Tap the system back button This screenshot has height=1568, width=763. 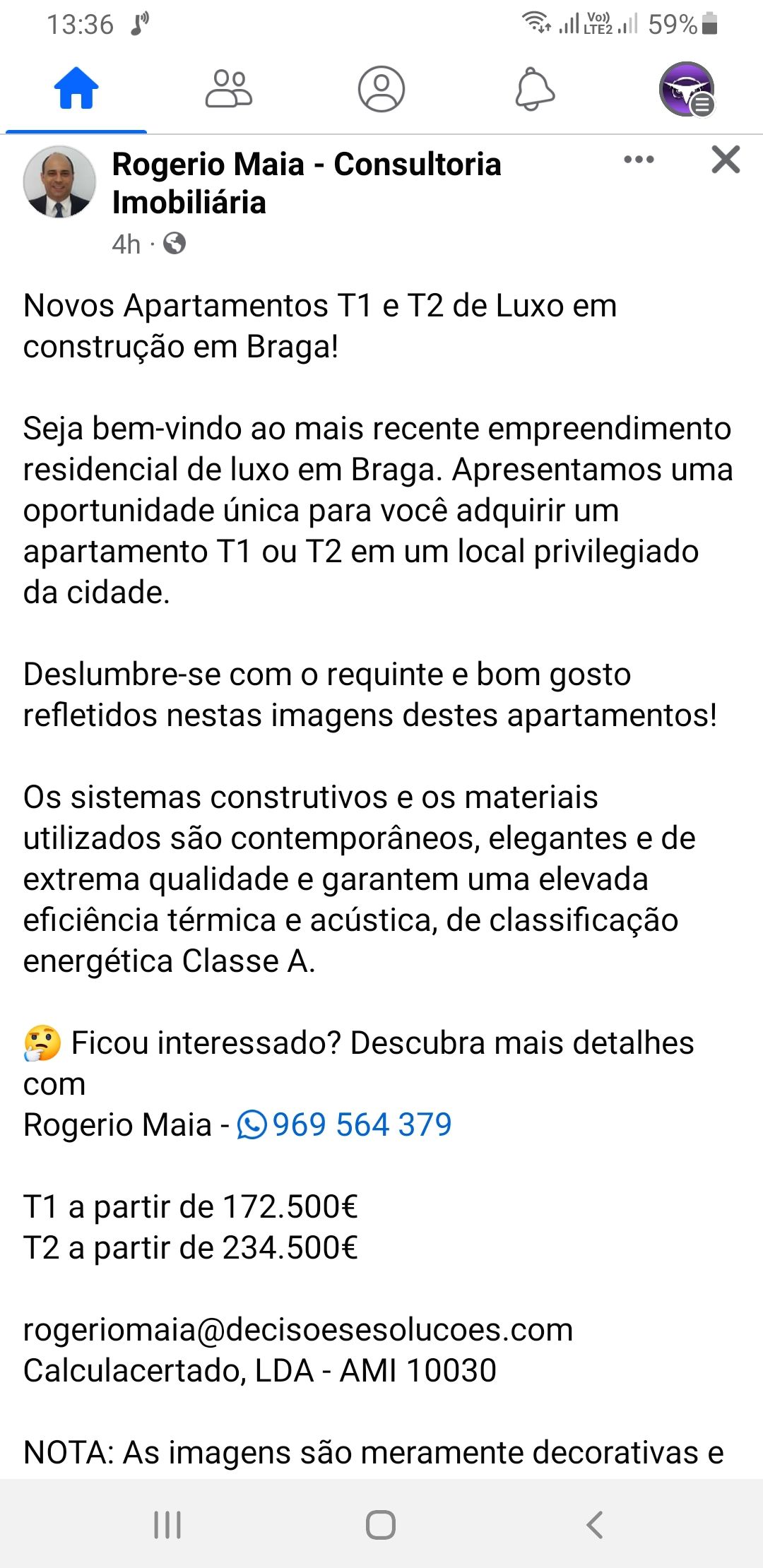pos(595,1524)
